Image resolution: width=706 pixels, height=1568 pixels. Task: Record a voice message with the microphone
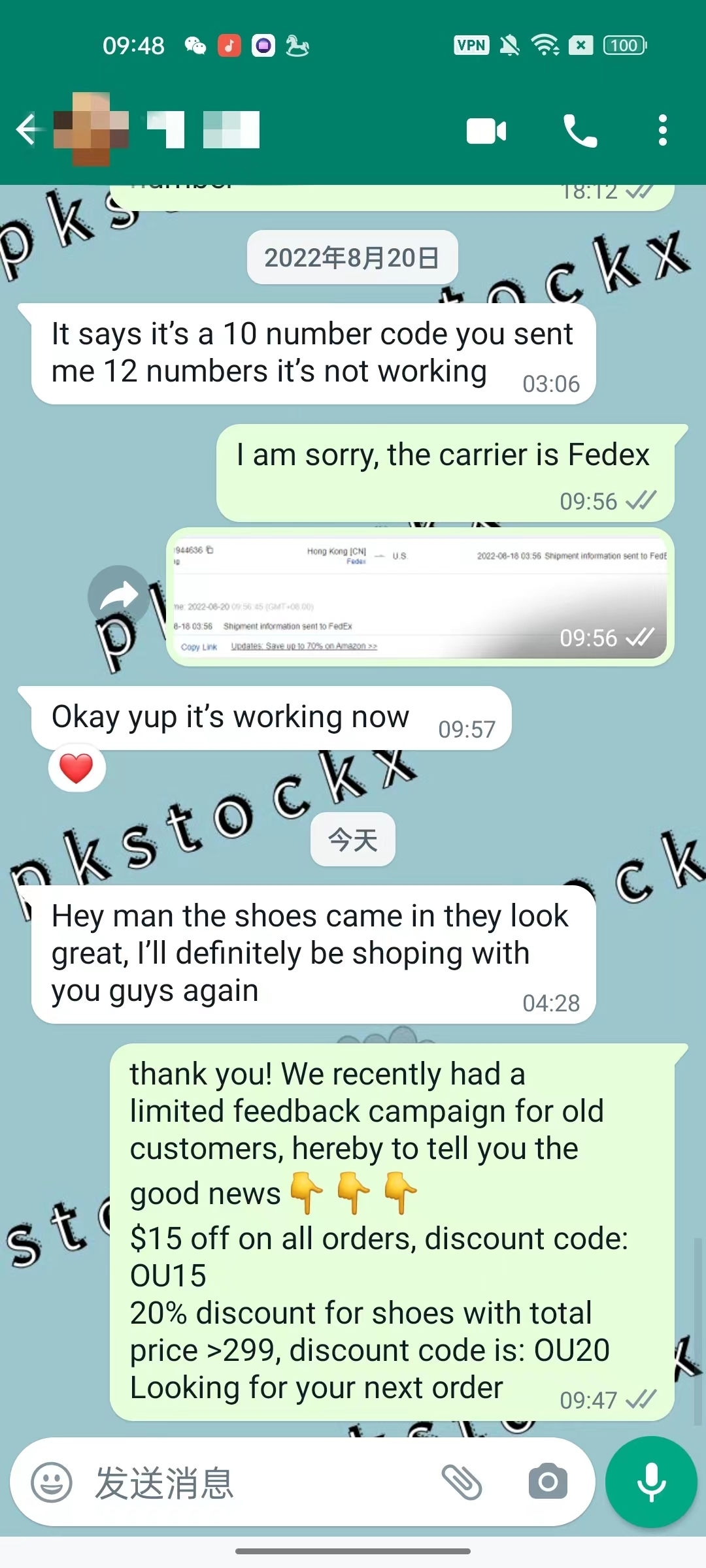(651, 1482)
